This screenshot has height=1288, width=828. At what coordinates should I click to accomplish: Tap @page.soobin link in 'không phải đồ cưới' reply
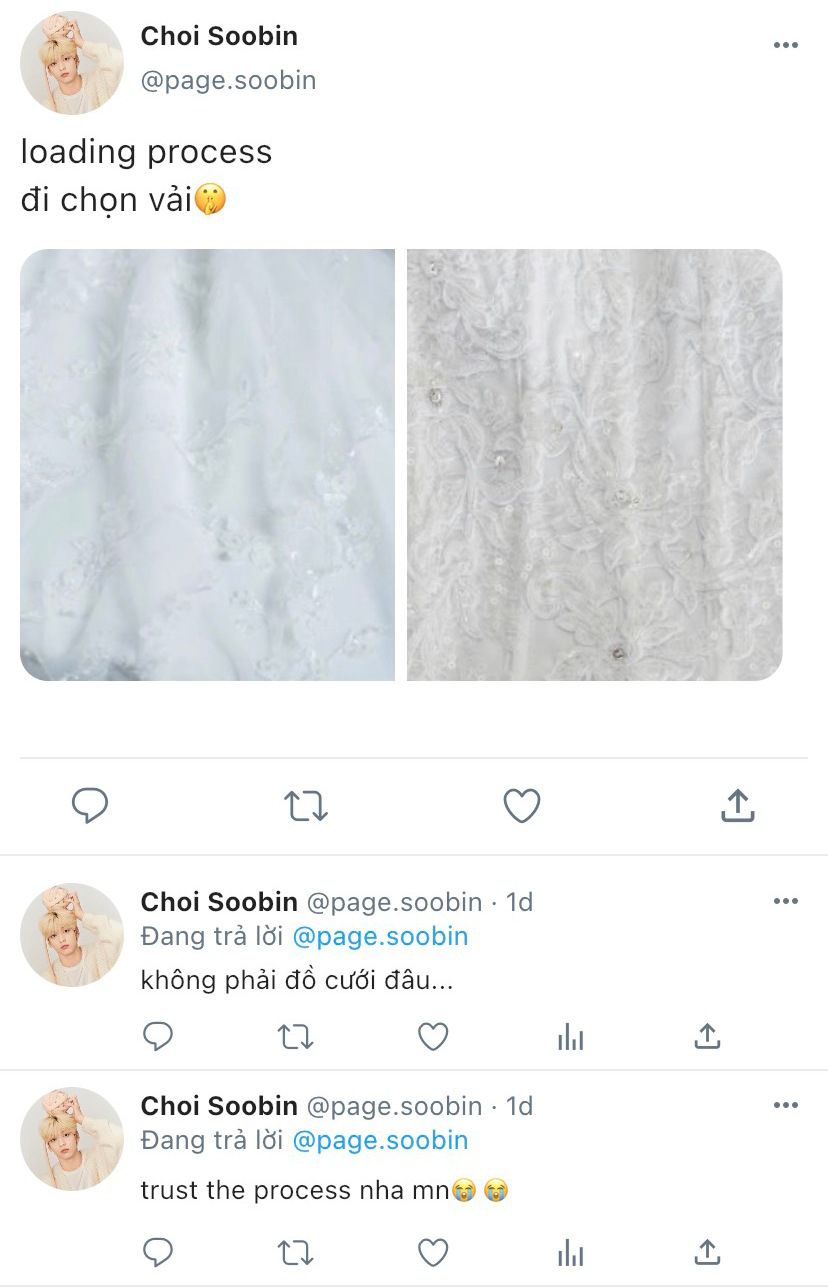380,936
